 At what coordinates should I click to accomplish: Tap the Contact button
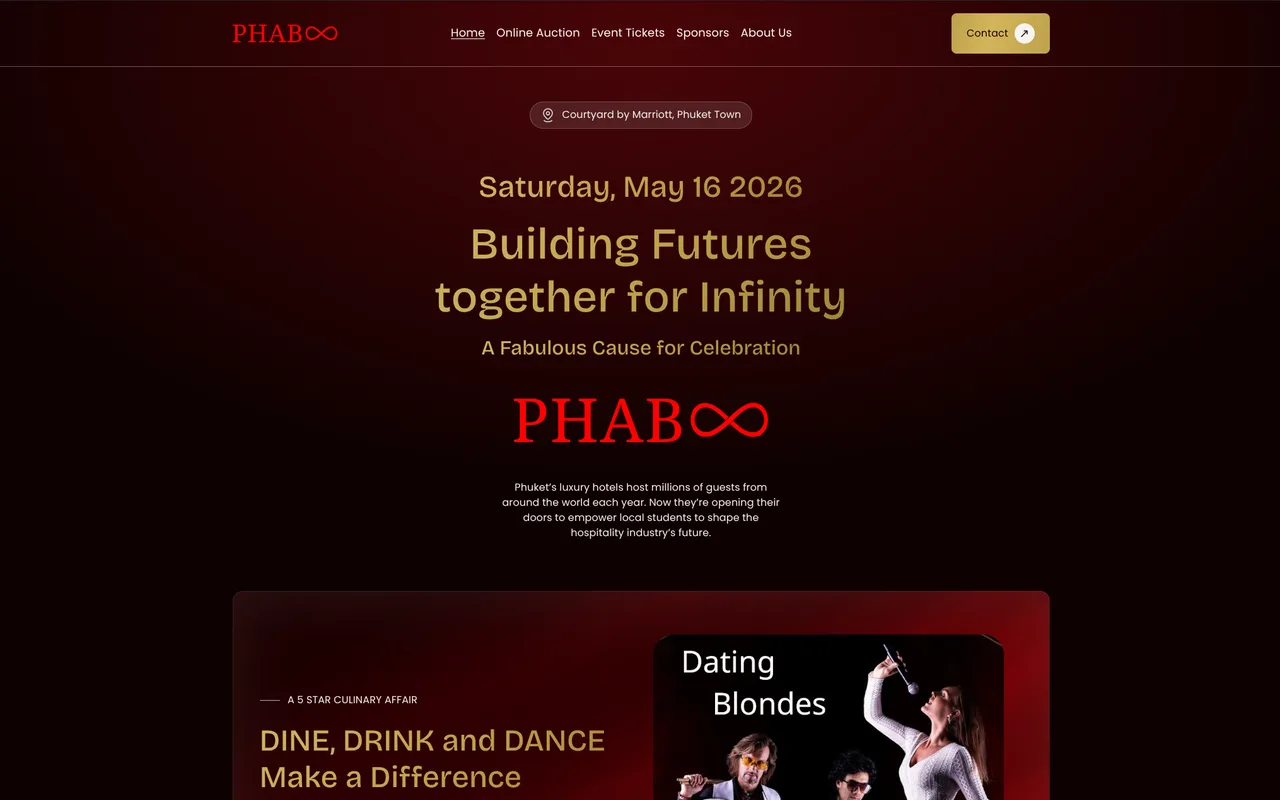click(999, 33)
